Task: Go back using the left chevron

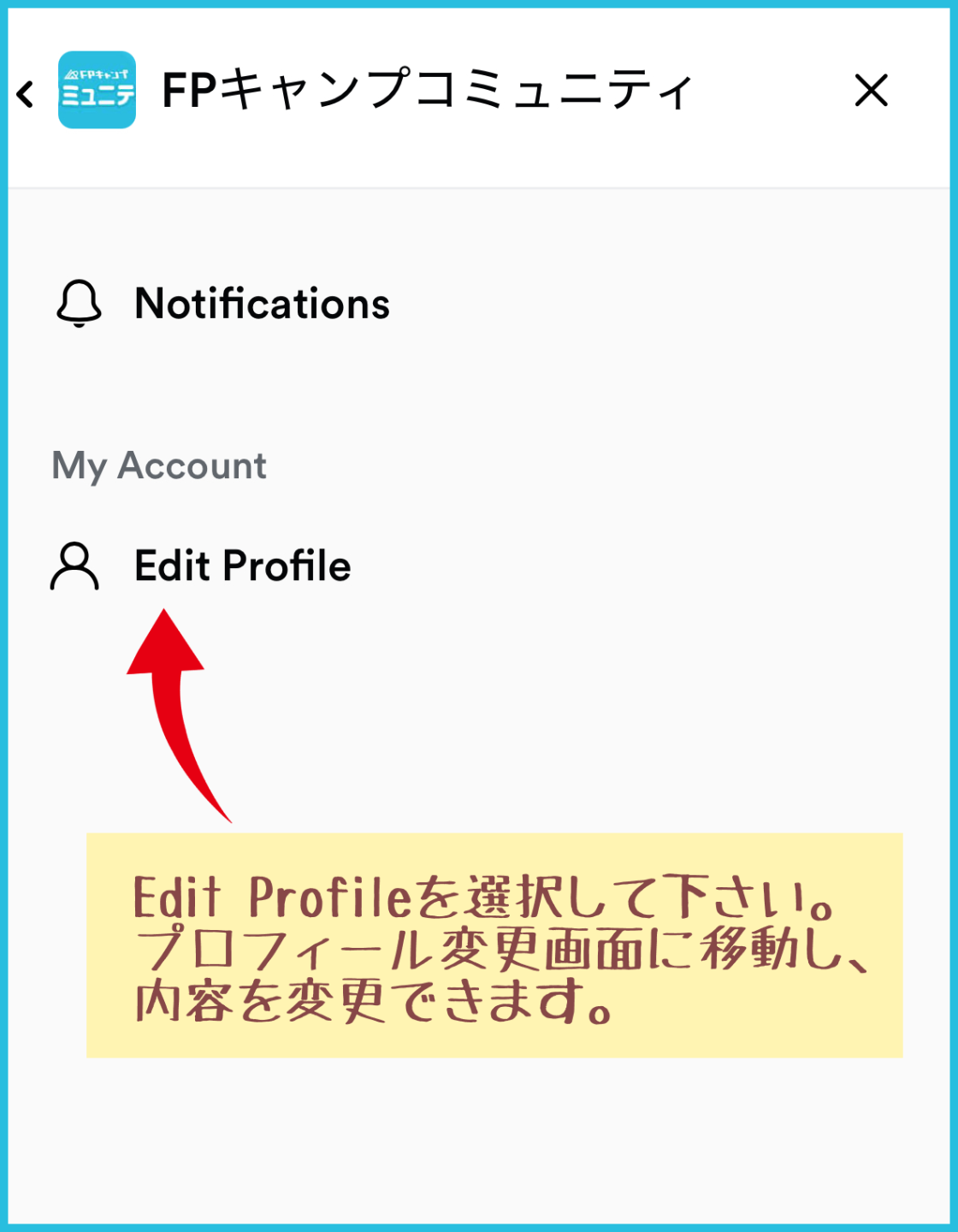Action: point(26,93)
